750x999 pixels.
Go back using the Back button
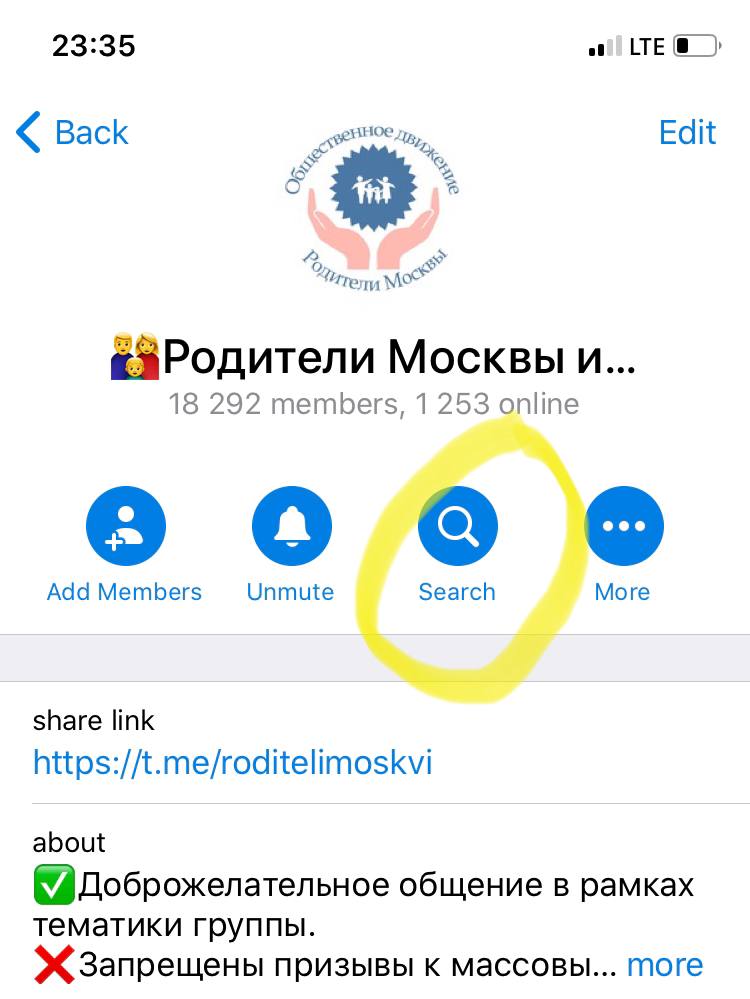pos(72,133)
